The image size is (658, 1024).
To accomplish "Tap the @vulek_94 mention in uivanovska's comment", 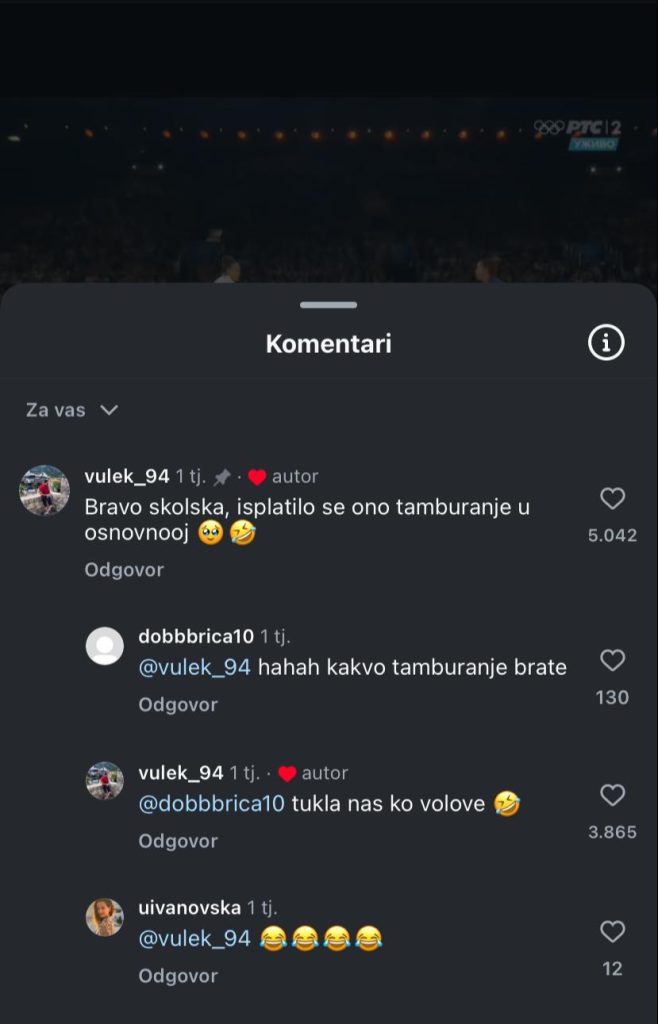I will (194, 939).
